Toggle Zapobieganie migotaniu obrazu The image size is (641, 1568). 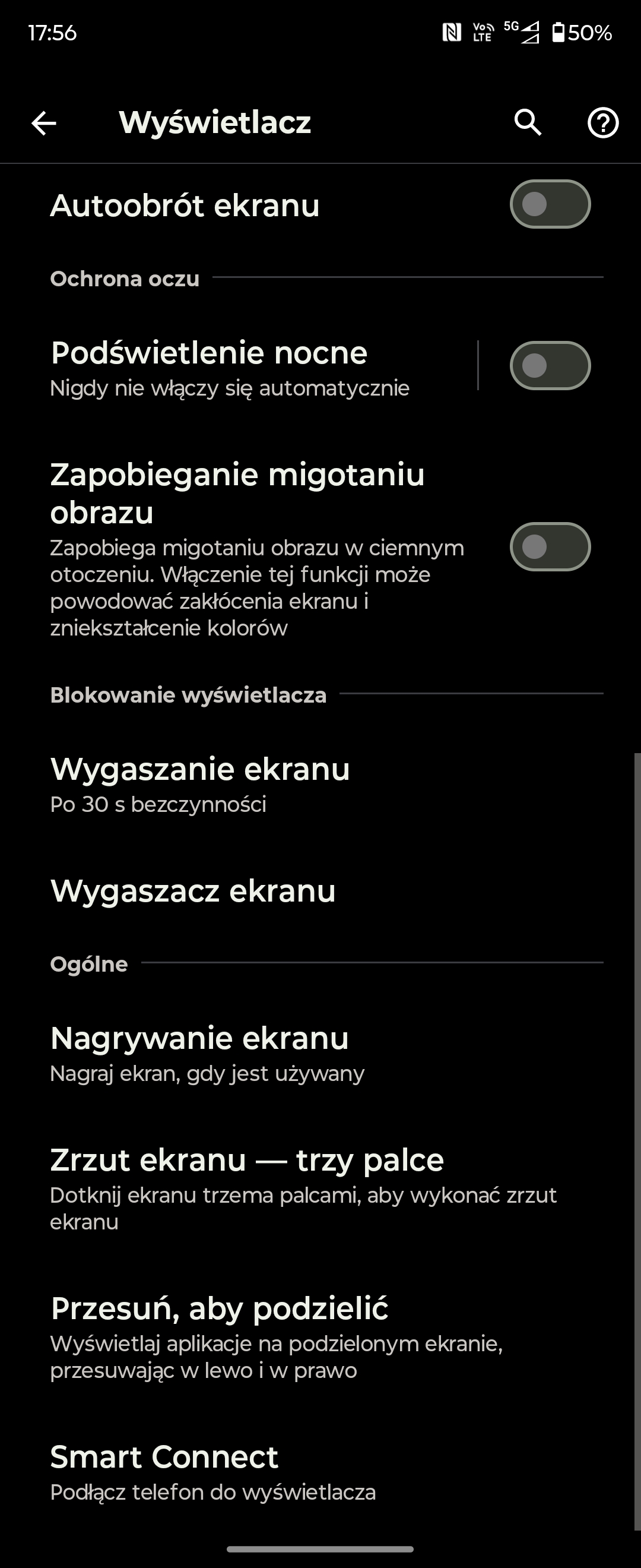[550, 546]
